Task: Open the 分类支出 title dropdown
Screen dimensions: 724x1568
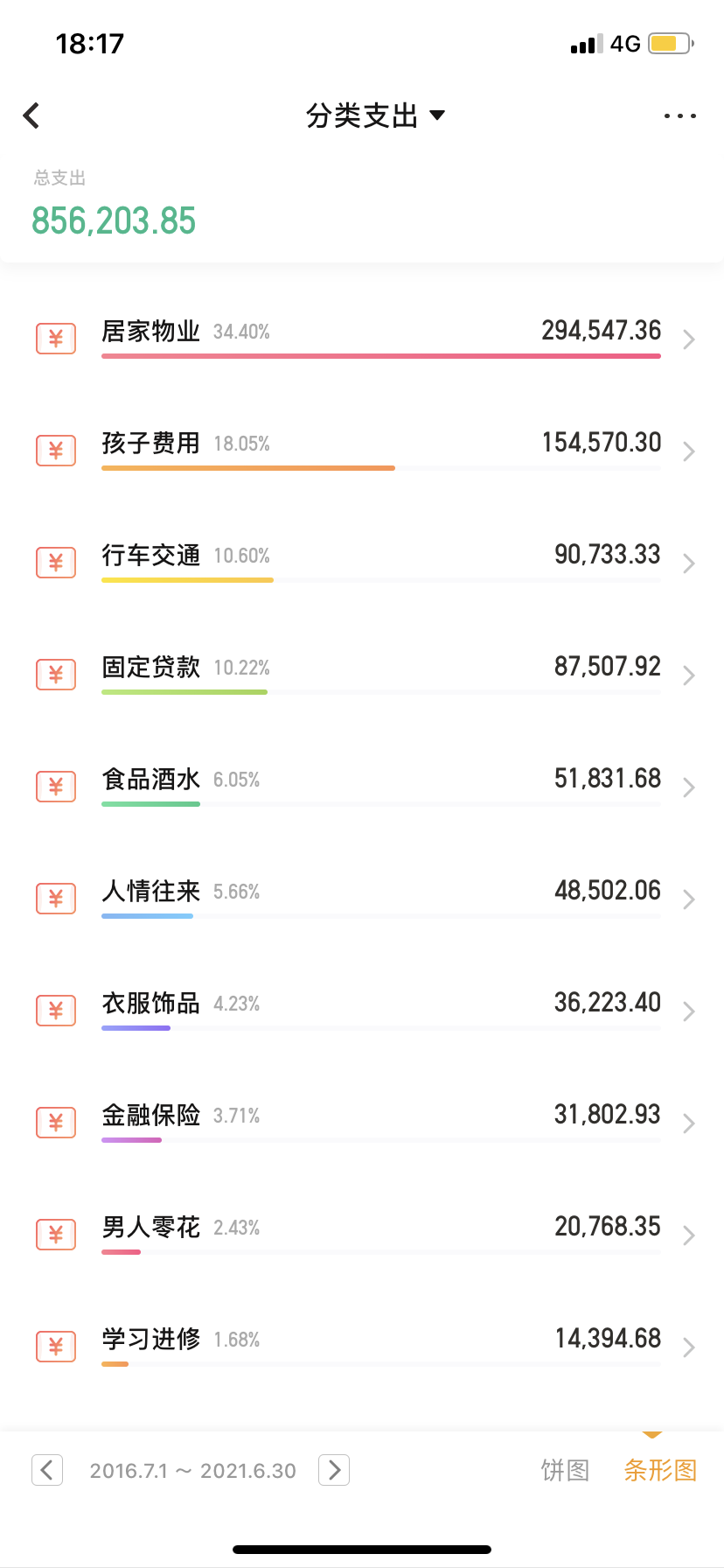Action: [378, 115]
